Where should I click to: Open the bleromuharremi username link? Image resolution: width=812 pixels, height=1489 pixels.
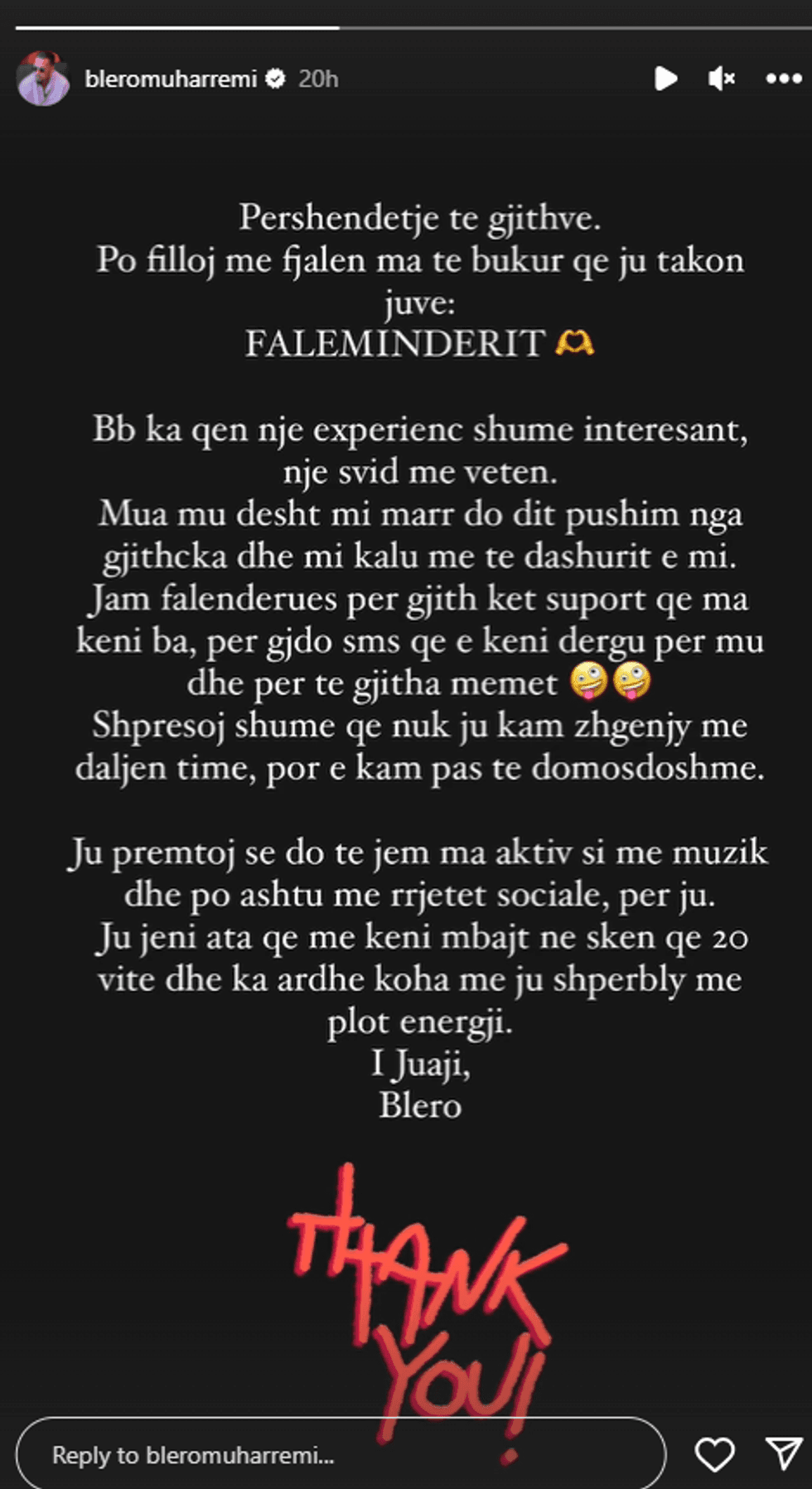171,79
